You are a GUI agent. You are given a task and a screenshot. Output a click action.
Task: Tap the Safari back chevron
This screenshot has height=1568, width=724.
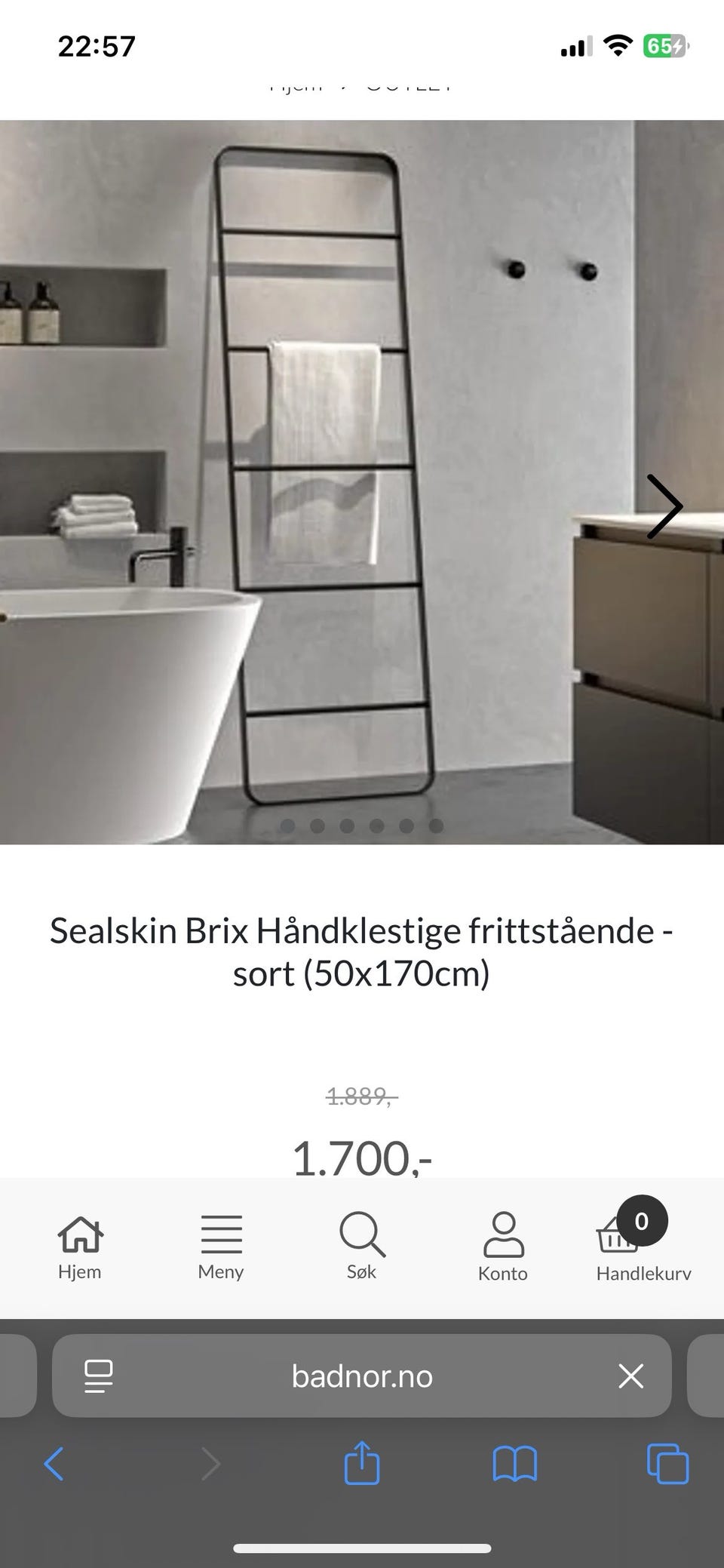click(x=53, y=1465)
